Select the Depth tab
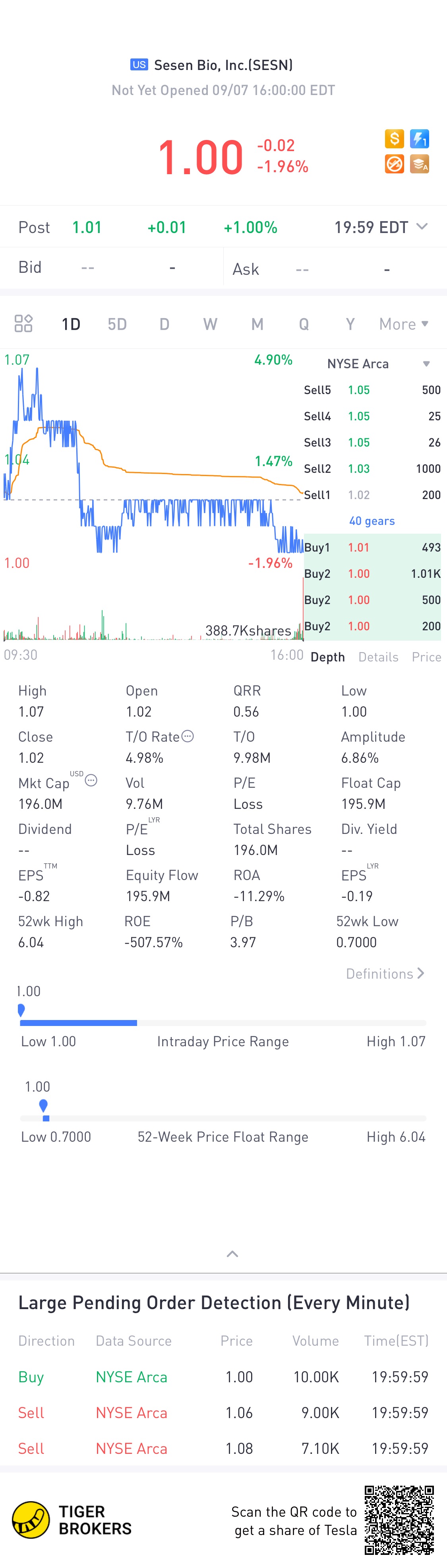Screen dimensions: 447x1568 coord(328,657)
